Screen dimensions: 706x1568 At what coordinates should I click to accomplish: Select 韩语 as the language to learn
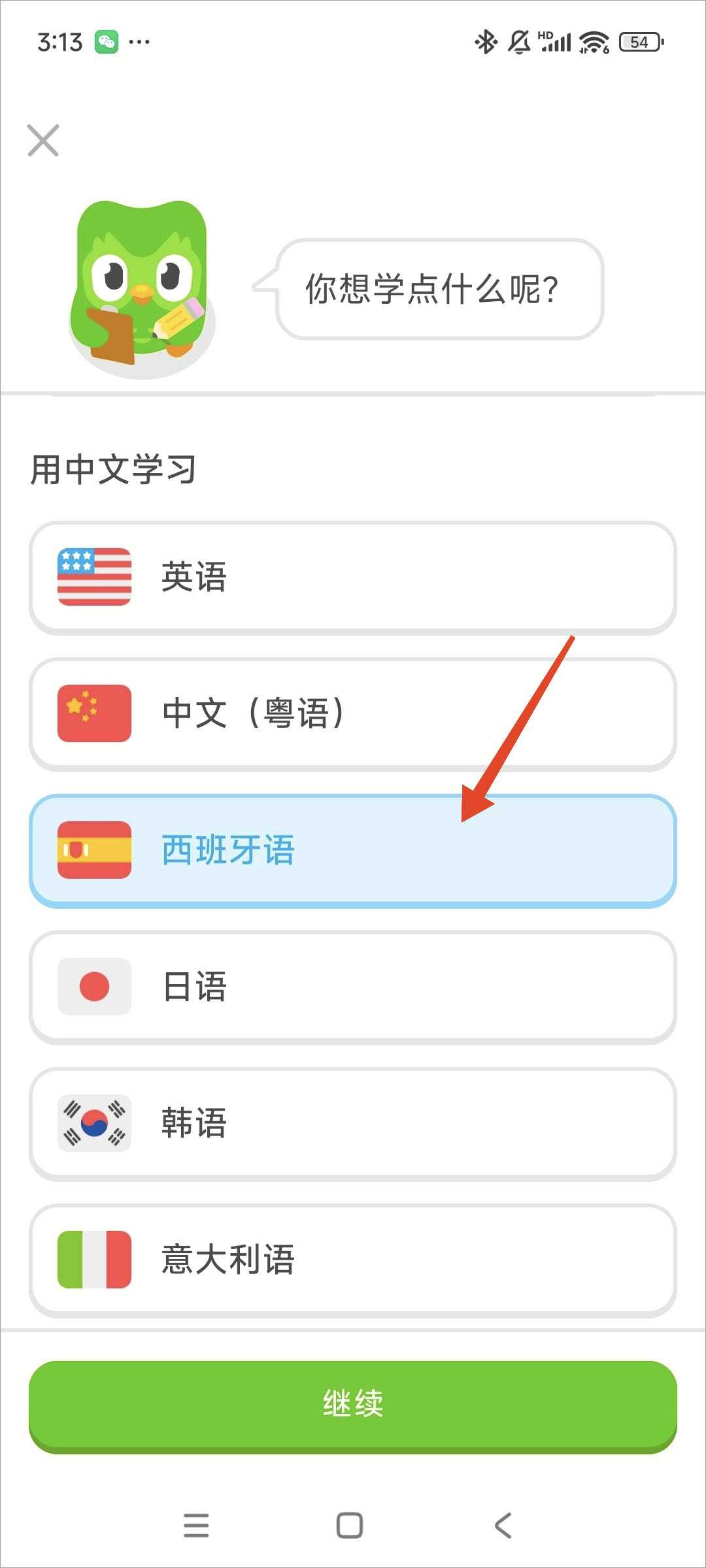coord(353,1124)
